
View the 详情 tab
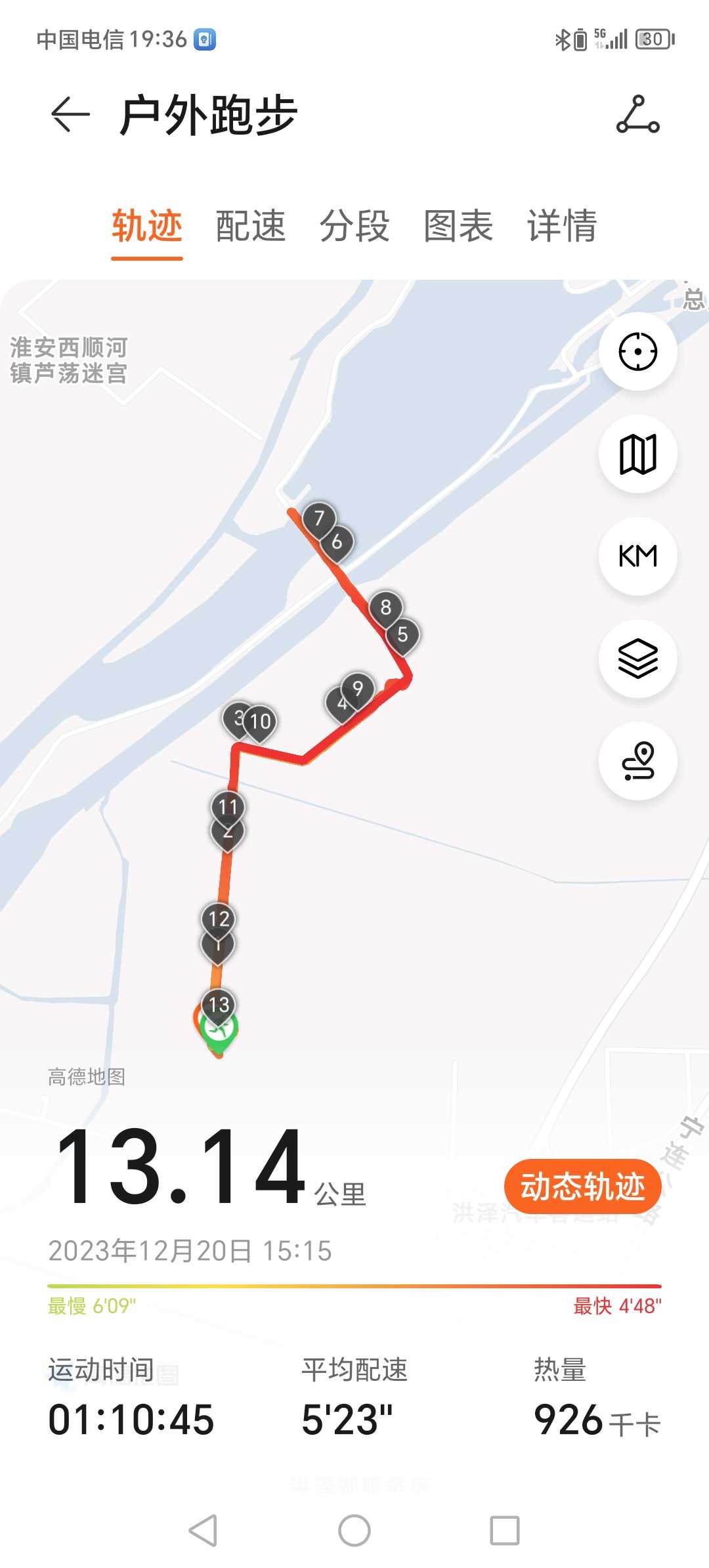click(562, 226)
